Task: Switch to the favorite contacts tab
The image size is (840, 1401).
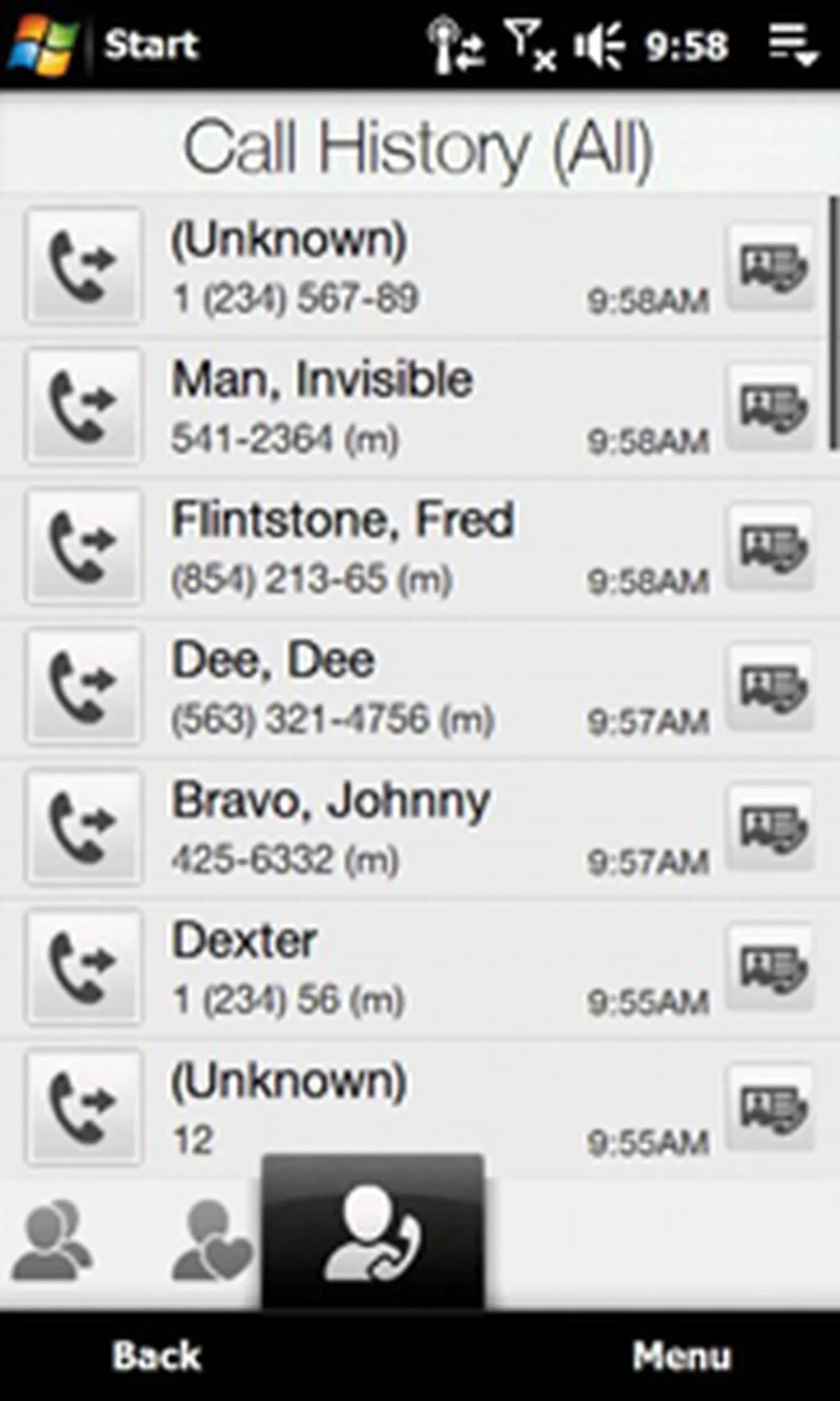Action: (x=211, y=1240)
